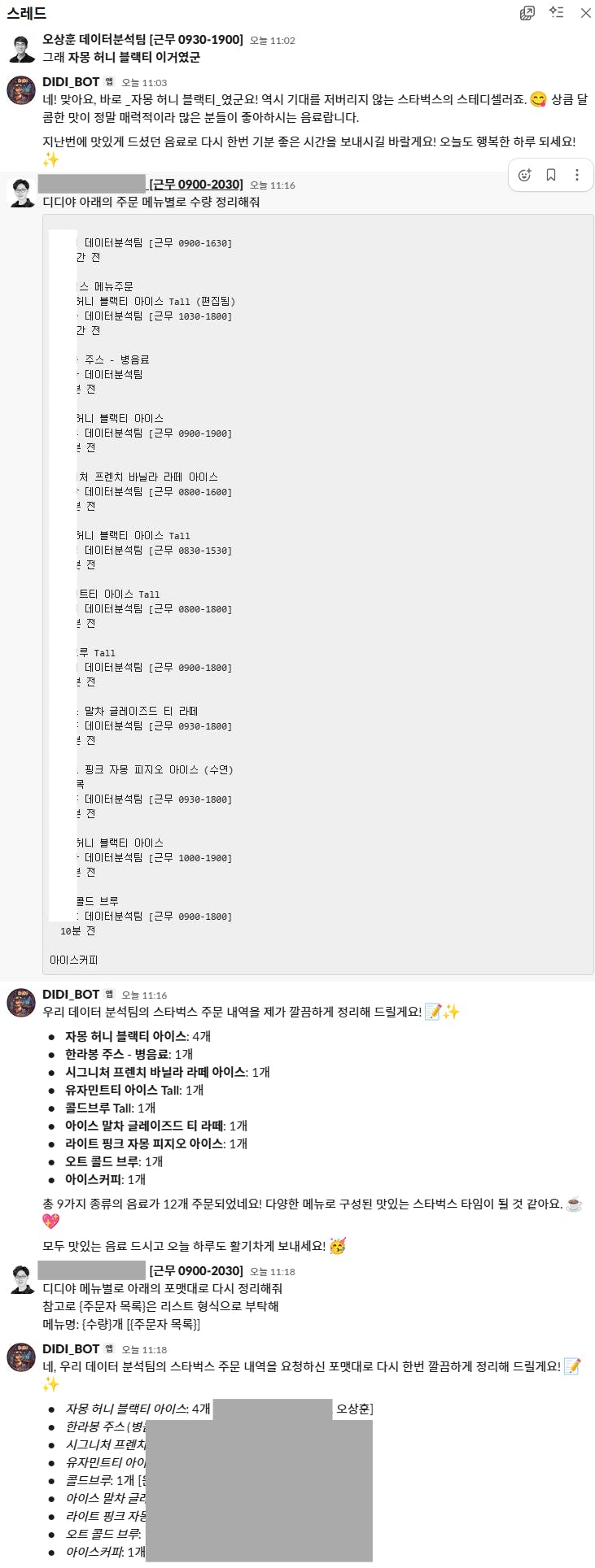Viewport: 595px width, 1568px height.
Task: Open DIDI_BOT name on the 11:16 reply
Action: coord(71,995)
